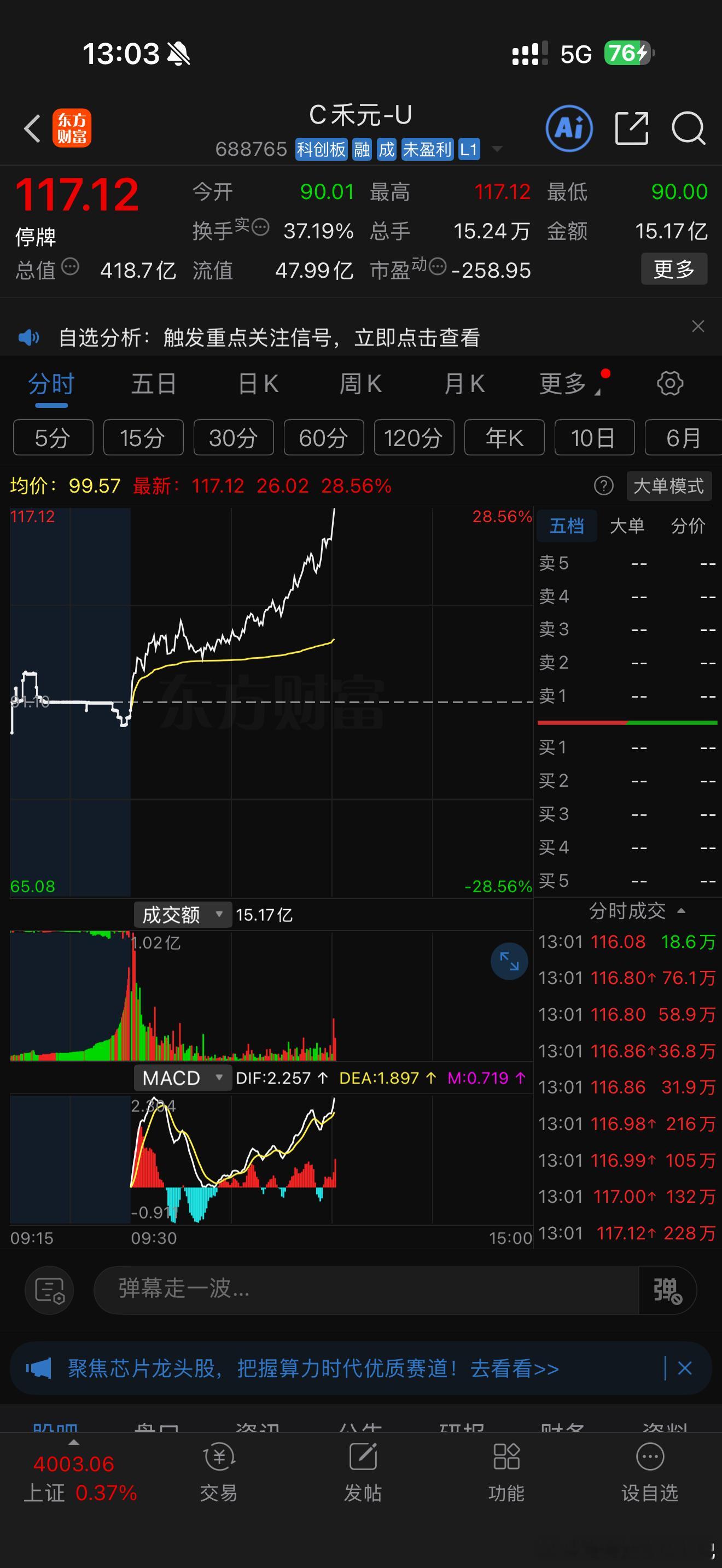Toggle 大单模式 large order mode
Screen dimensions: 722x1568
tap(668, 487)
